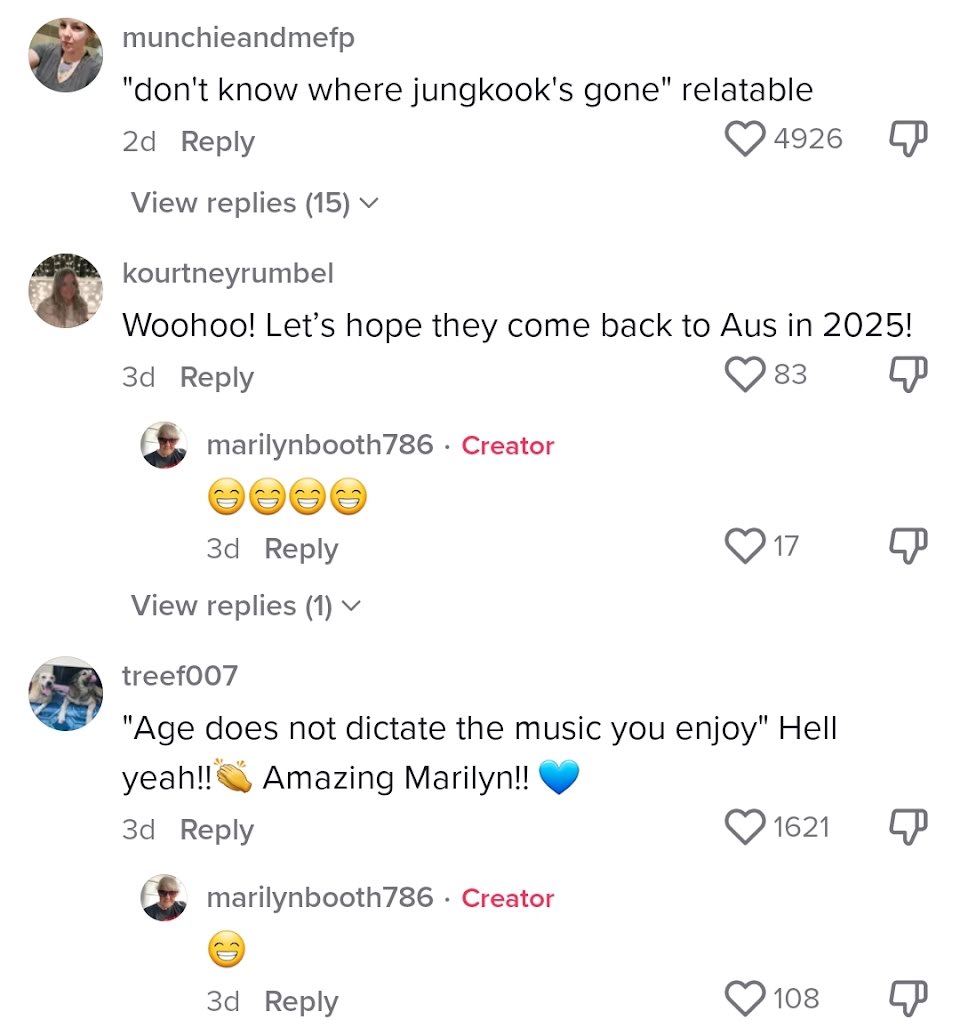Dislike munchieandmefp's comment

(x=909, y=139)
